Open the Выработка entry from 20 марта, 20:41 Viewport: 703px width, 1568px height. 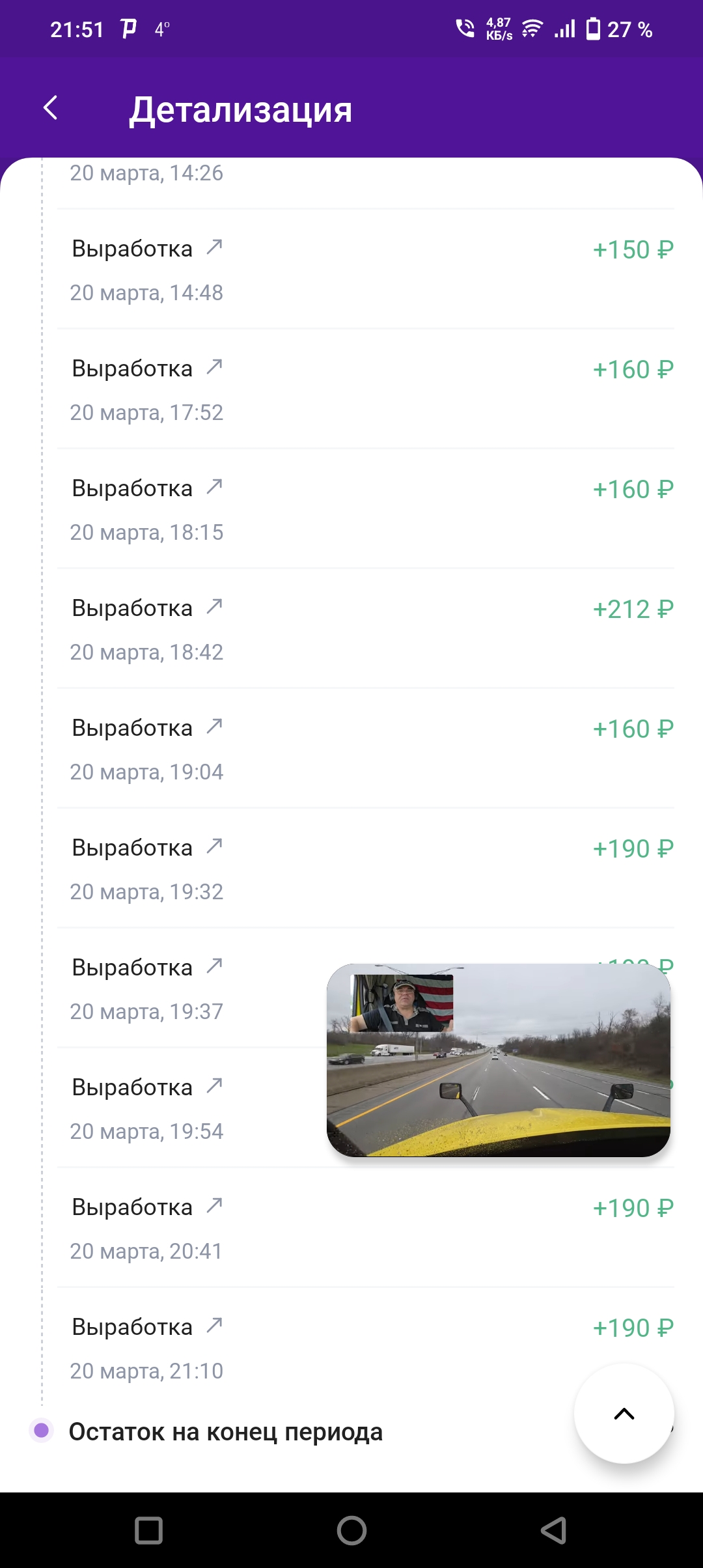pyautogui.click(x=366, y=1228)
